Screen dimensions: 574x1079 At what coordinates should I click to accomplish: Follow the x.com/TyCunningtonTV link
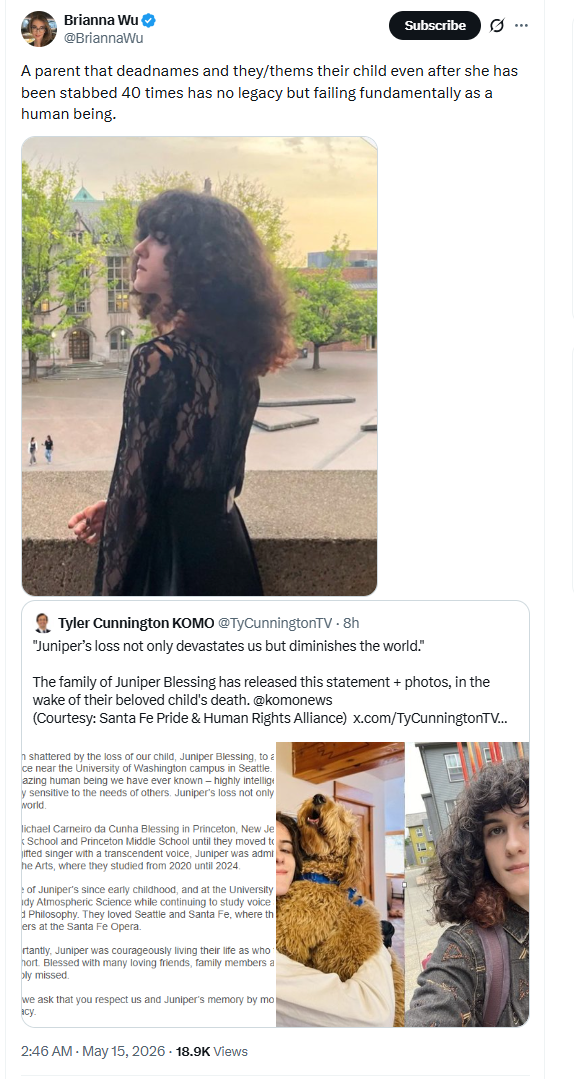click(430, 718)
